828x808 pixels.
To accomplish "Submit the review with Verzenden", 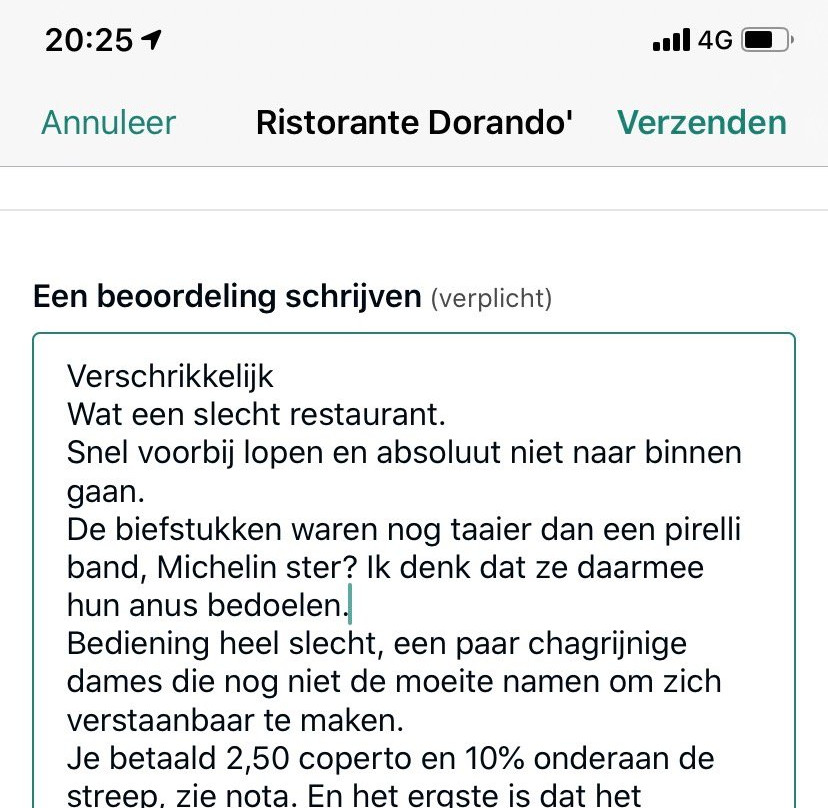I will (701, 123).
